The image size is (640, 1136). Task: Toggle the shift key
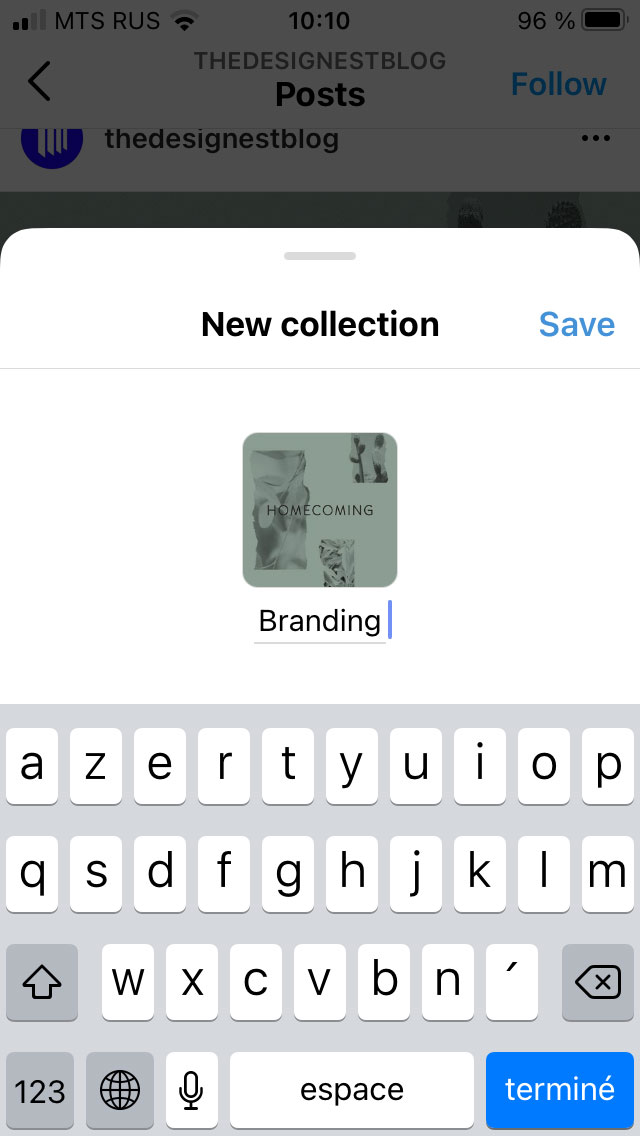42,983
